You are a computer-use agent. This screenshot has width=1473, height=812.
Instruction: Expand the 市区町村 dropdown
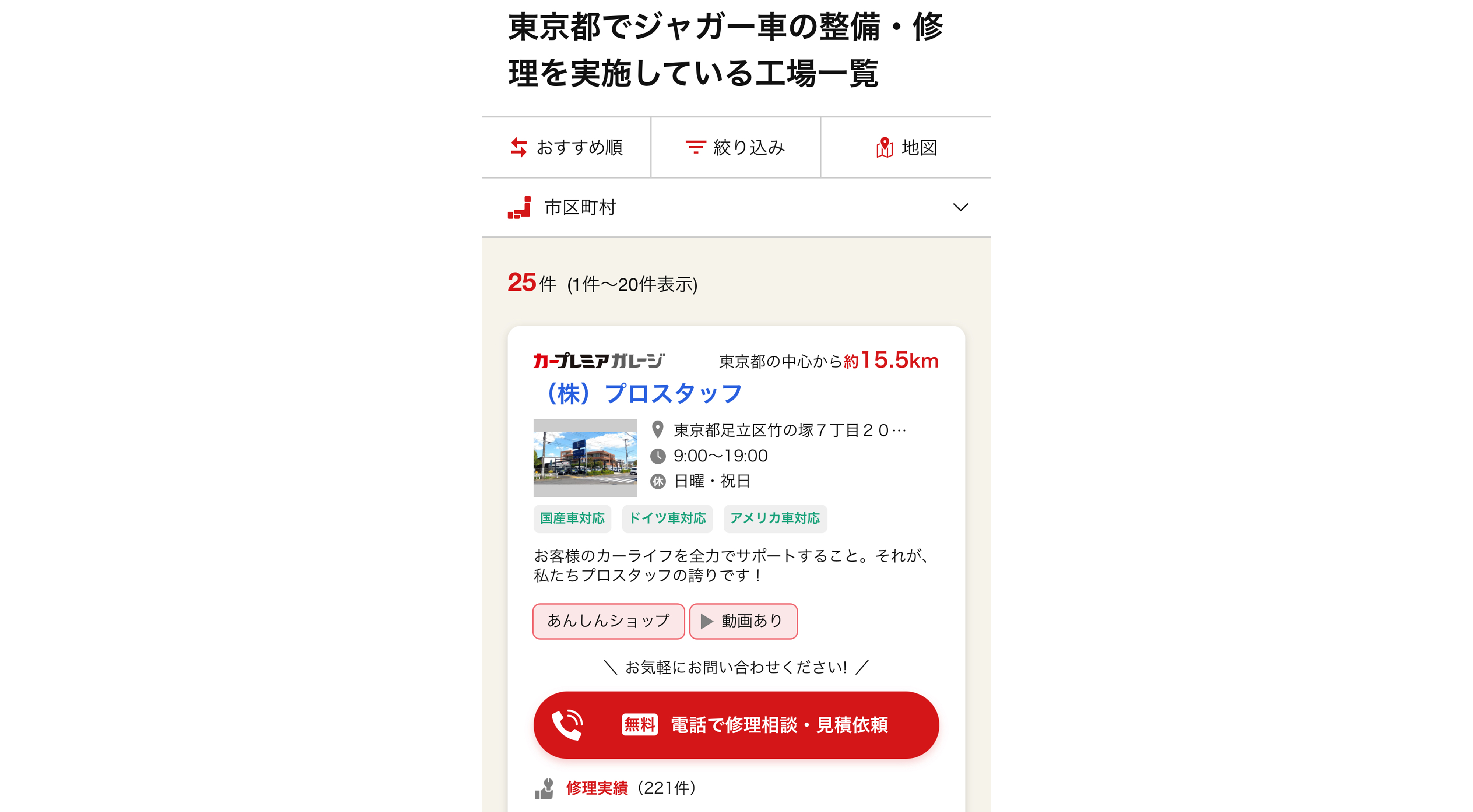click(736, 207)
